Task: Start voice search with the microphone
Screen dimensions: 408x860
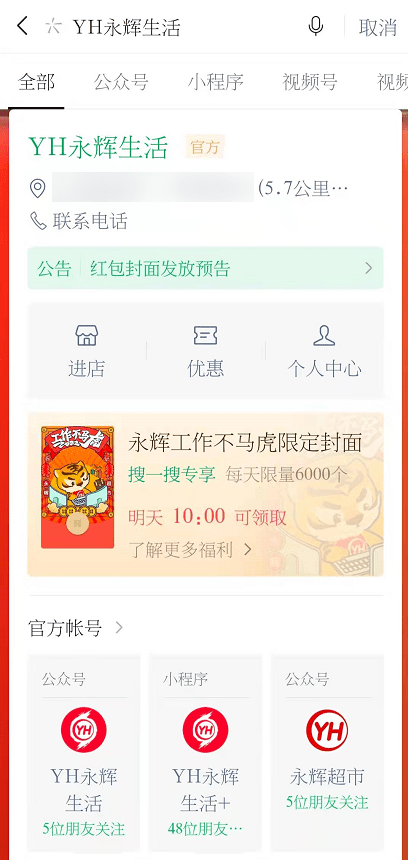Action: click(x=315, y=26)
